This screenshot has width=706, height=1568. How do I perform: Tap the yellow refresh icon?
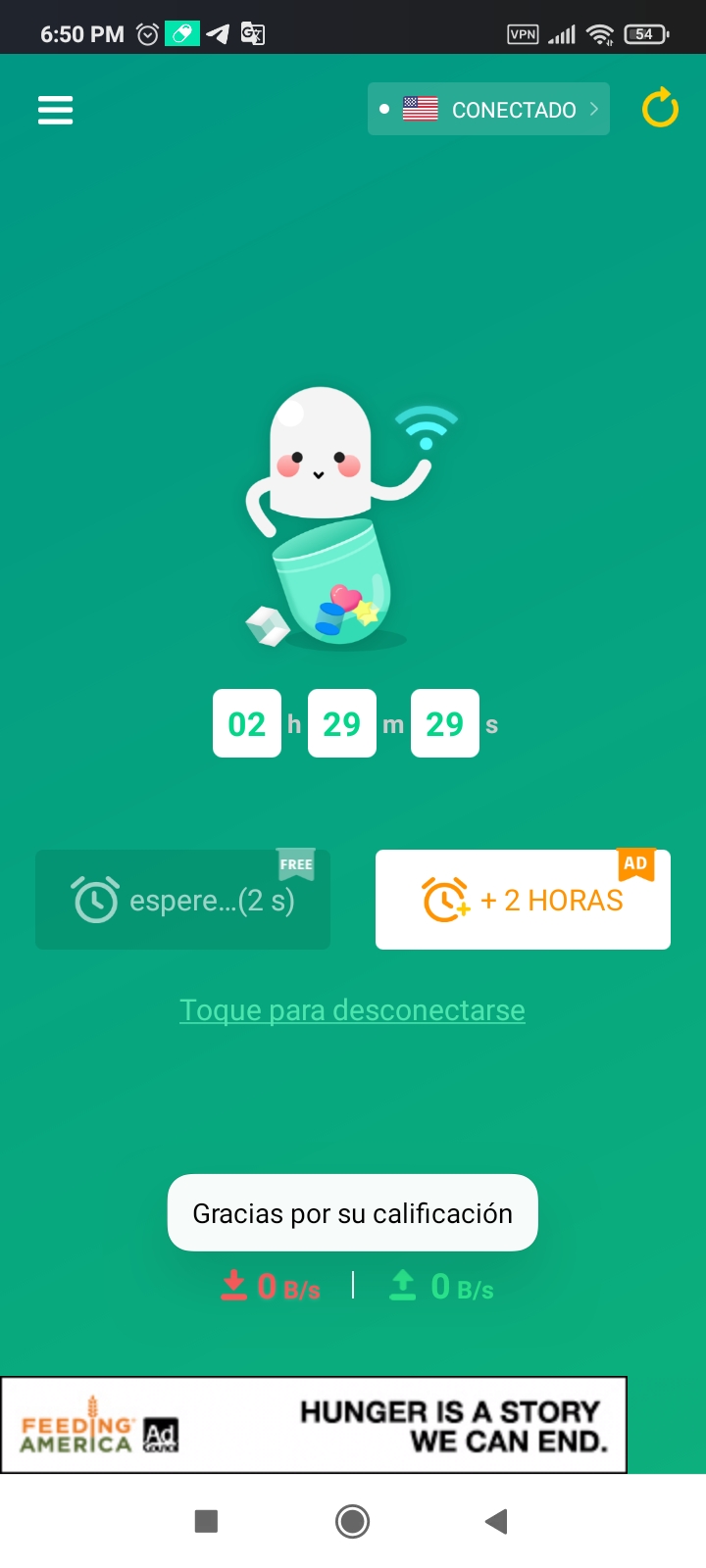tap(660, 109)
